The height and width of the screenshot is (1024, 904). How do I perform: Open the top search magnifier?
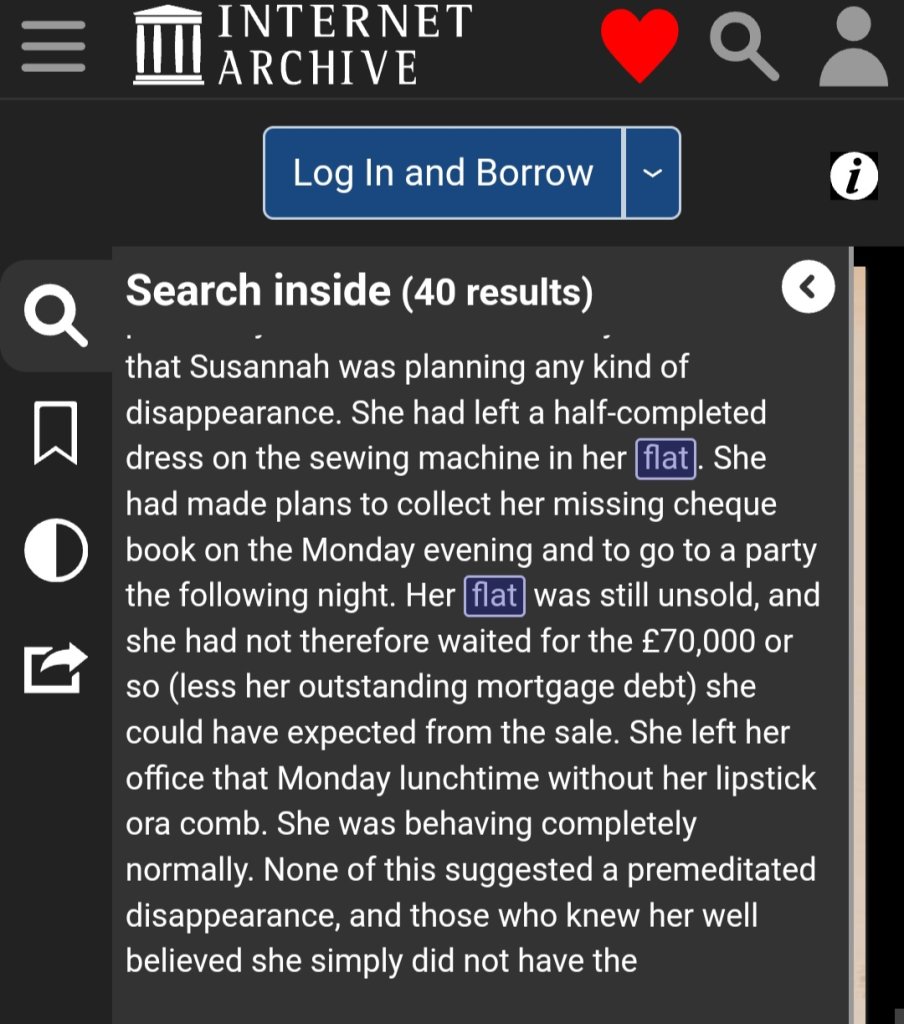point(744,46)
